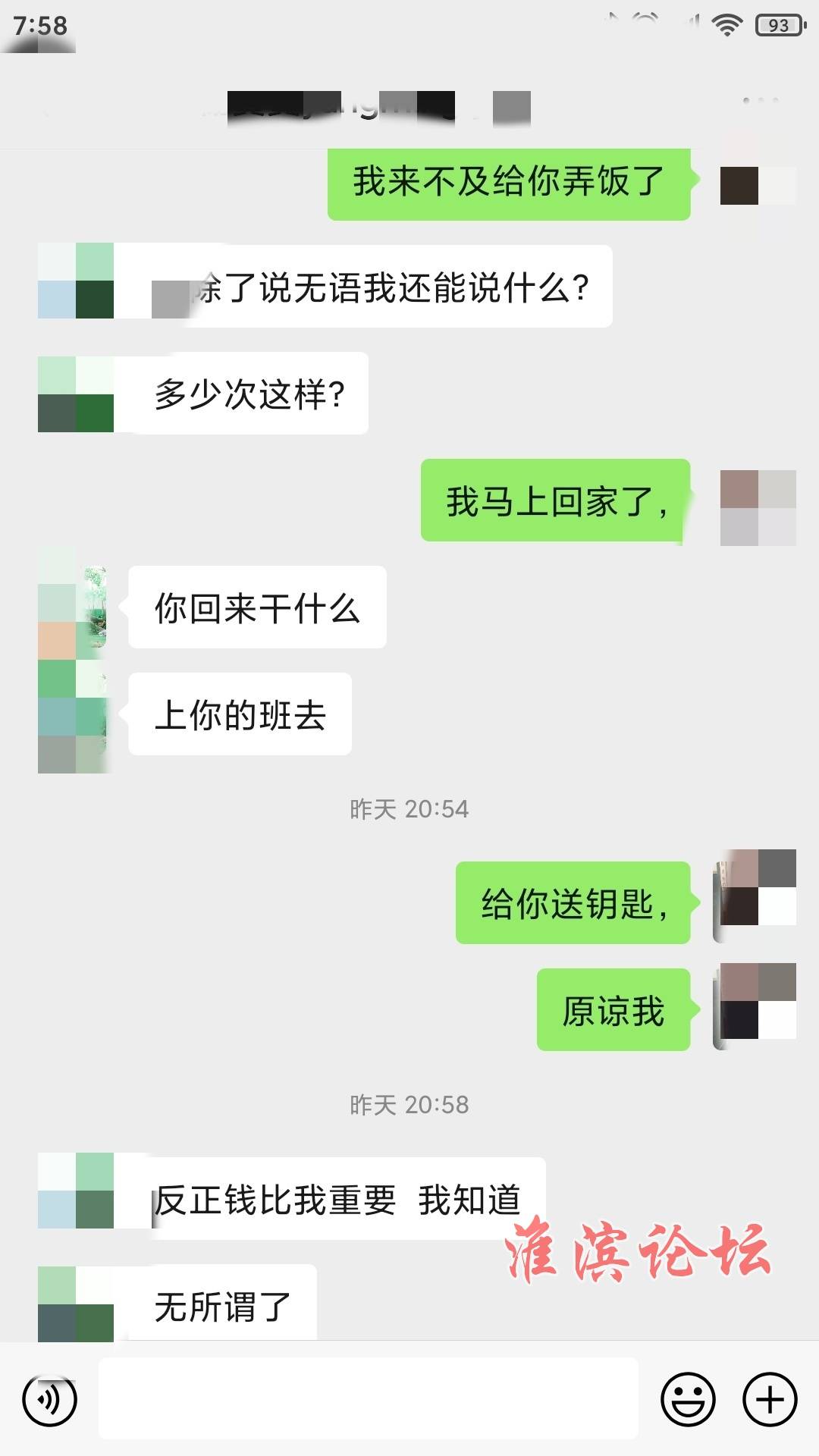This screenshot has height=1456, width=819.
Task: Switch to voice message input
Action: [49, 1399]
